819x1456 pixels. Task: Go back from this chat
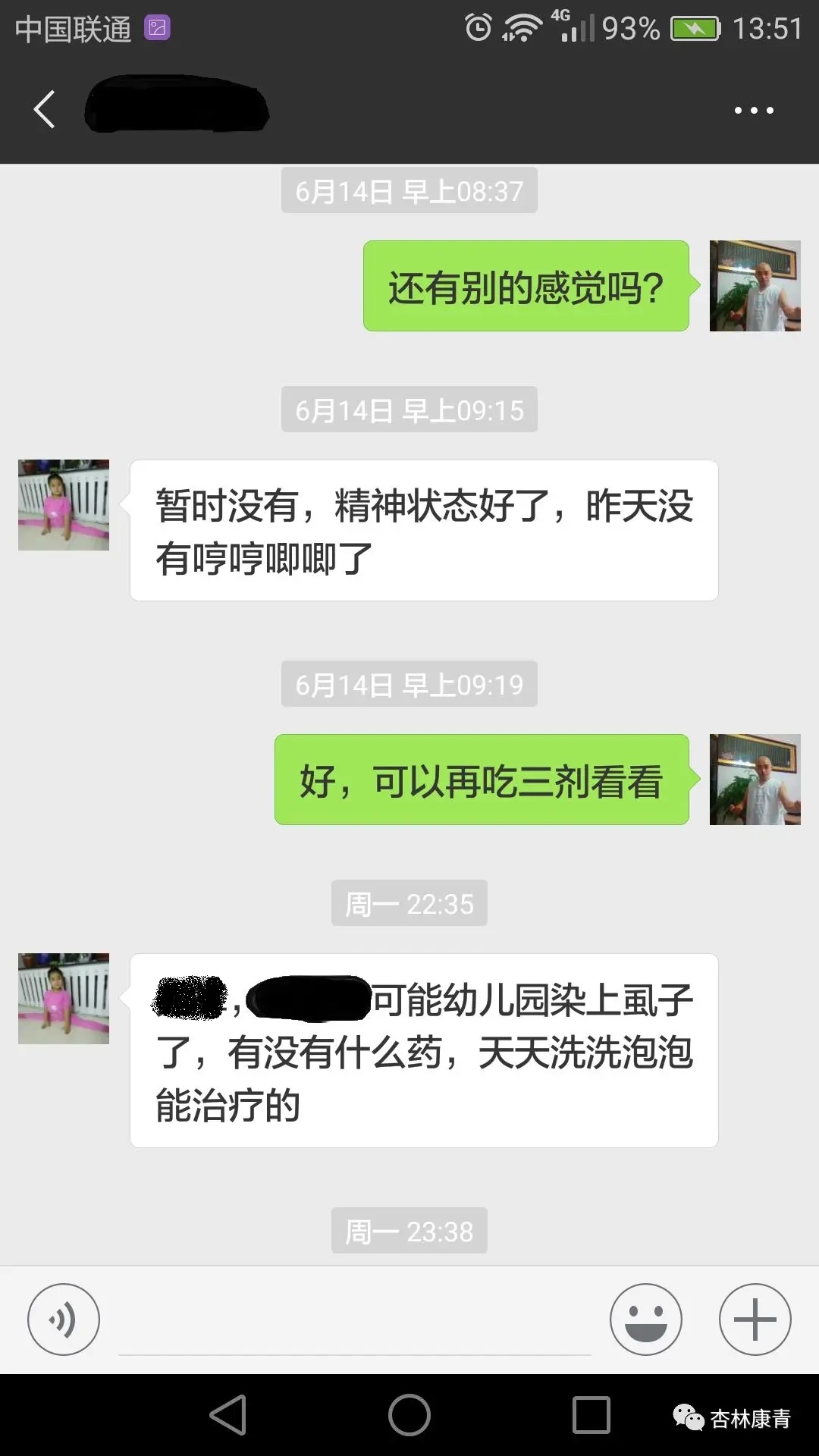pyautogui.click(x=45, y=110)
